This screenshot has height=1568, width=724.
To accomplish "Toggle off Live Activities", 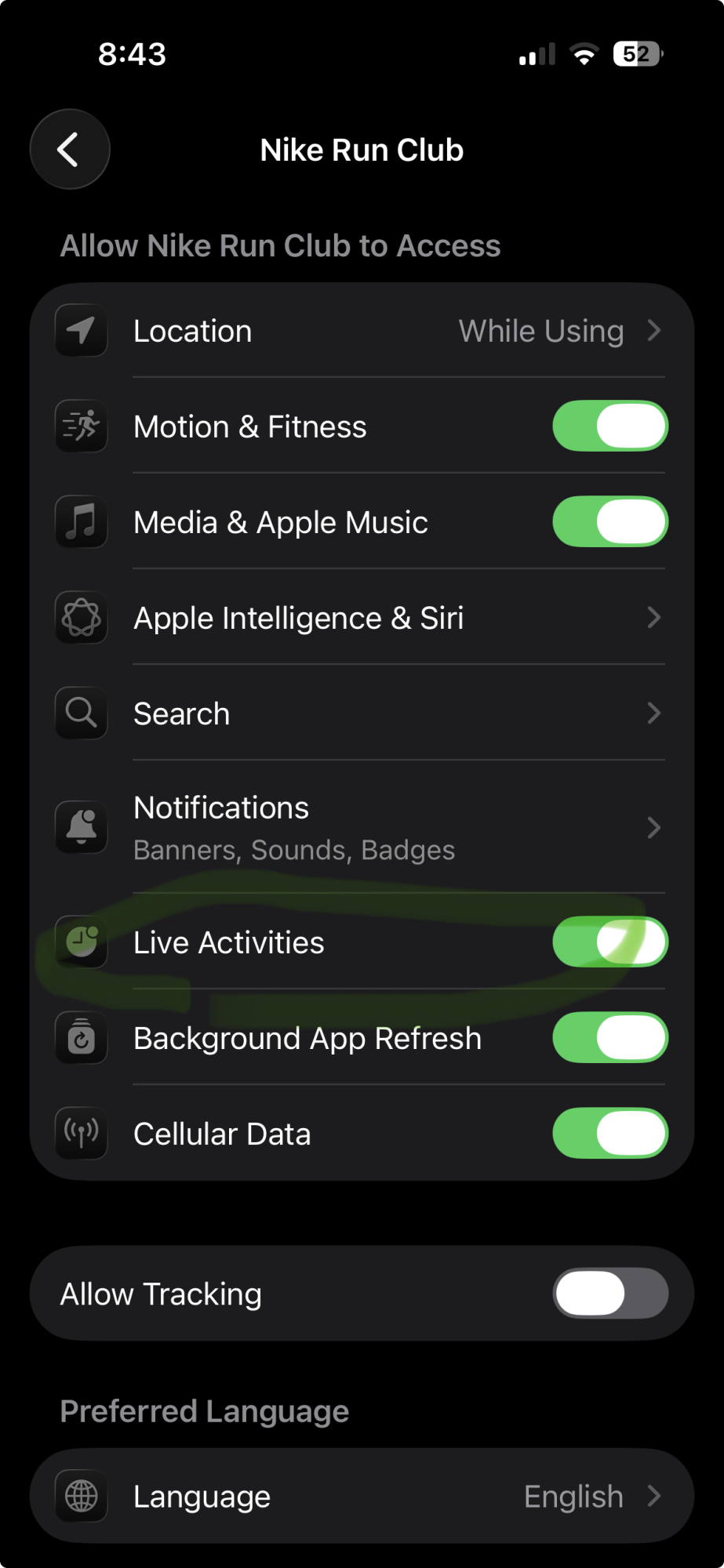I will pos(609,942).
